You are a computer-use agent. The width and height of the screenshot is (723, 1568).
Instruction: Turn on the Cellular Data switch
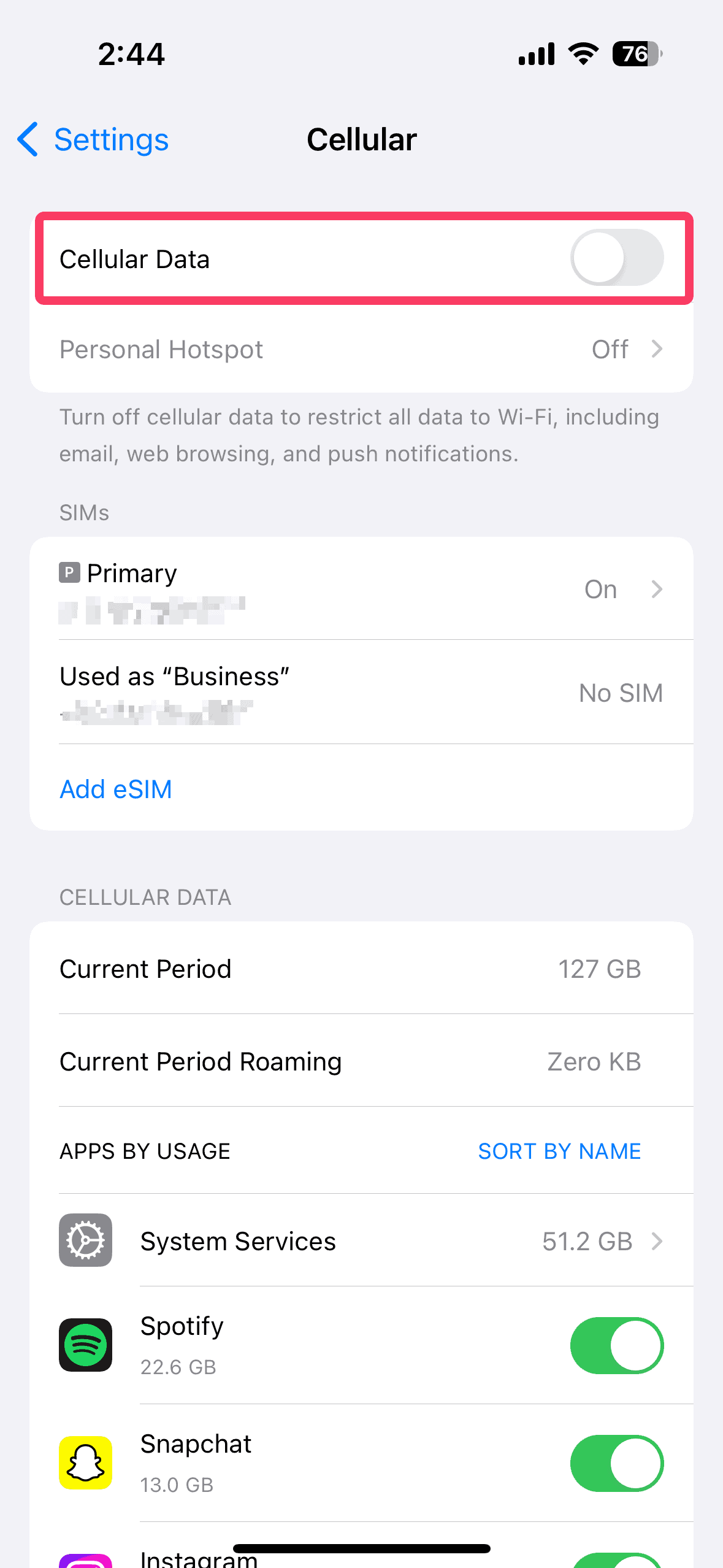(616, 258)
